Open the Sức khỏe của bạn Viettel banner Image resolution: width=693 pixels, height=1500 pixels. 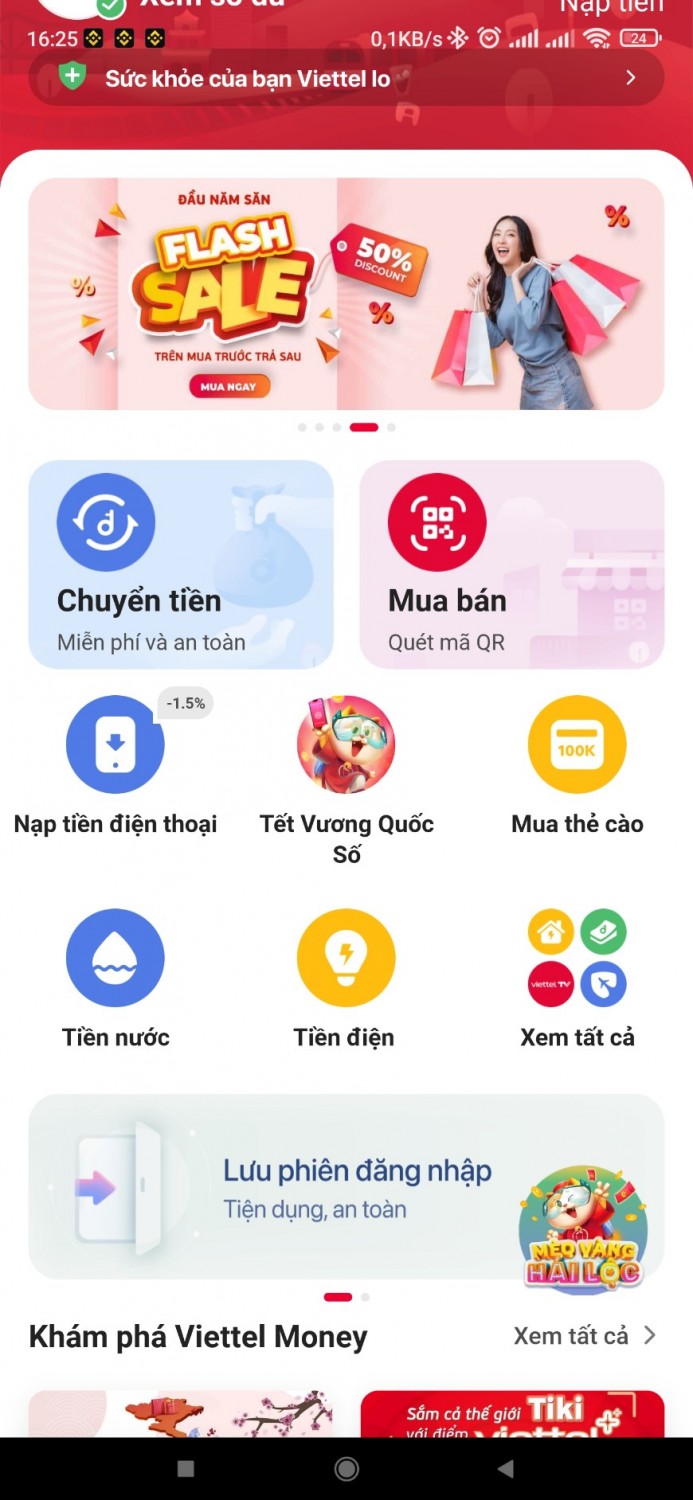point(346,78)
